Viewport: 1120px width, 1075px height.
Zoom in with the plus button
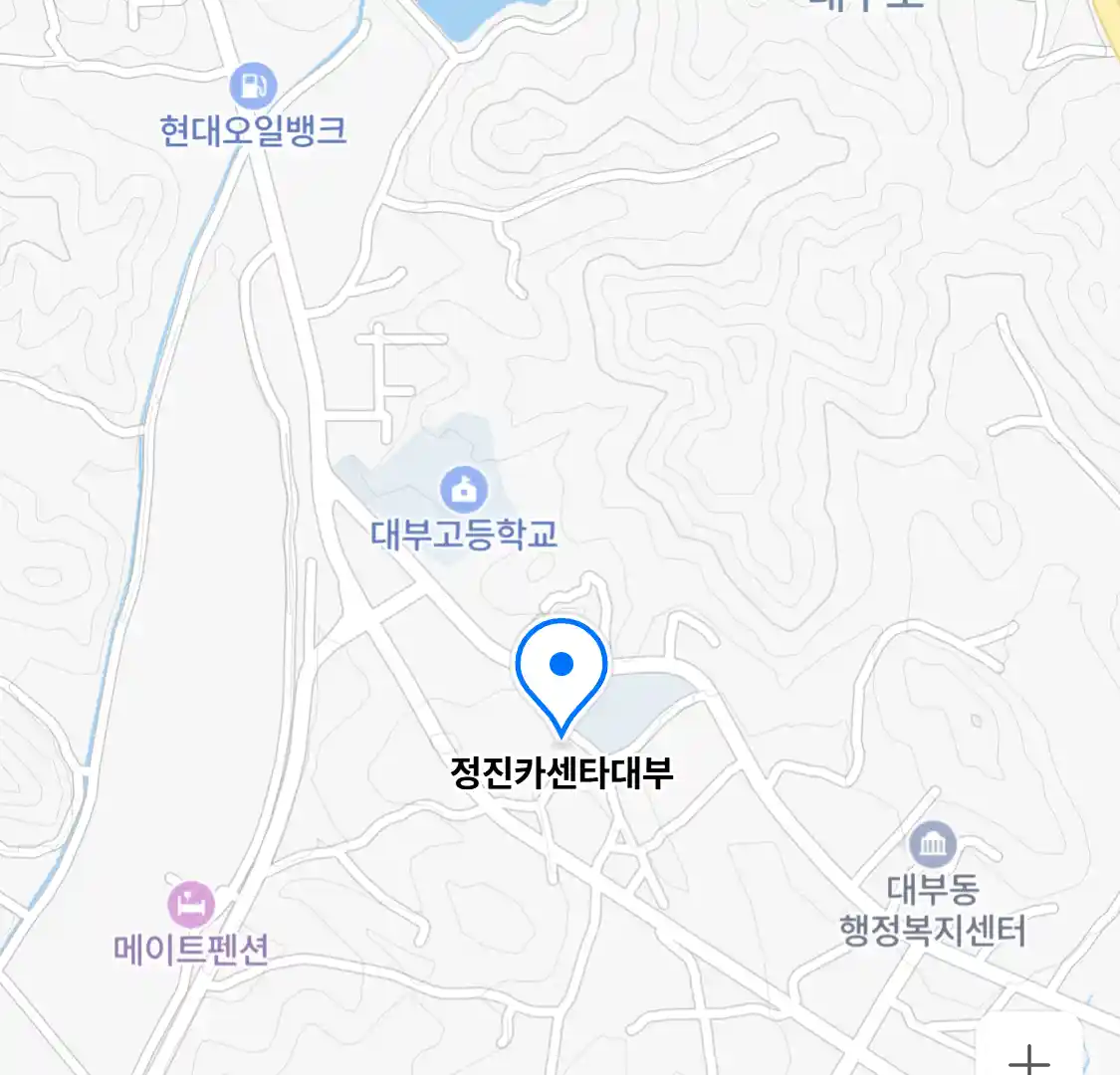pos(1029,1055)
